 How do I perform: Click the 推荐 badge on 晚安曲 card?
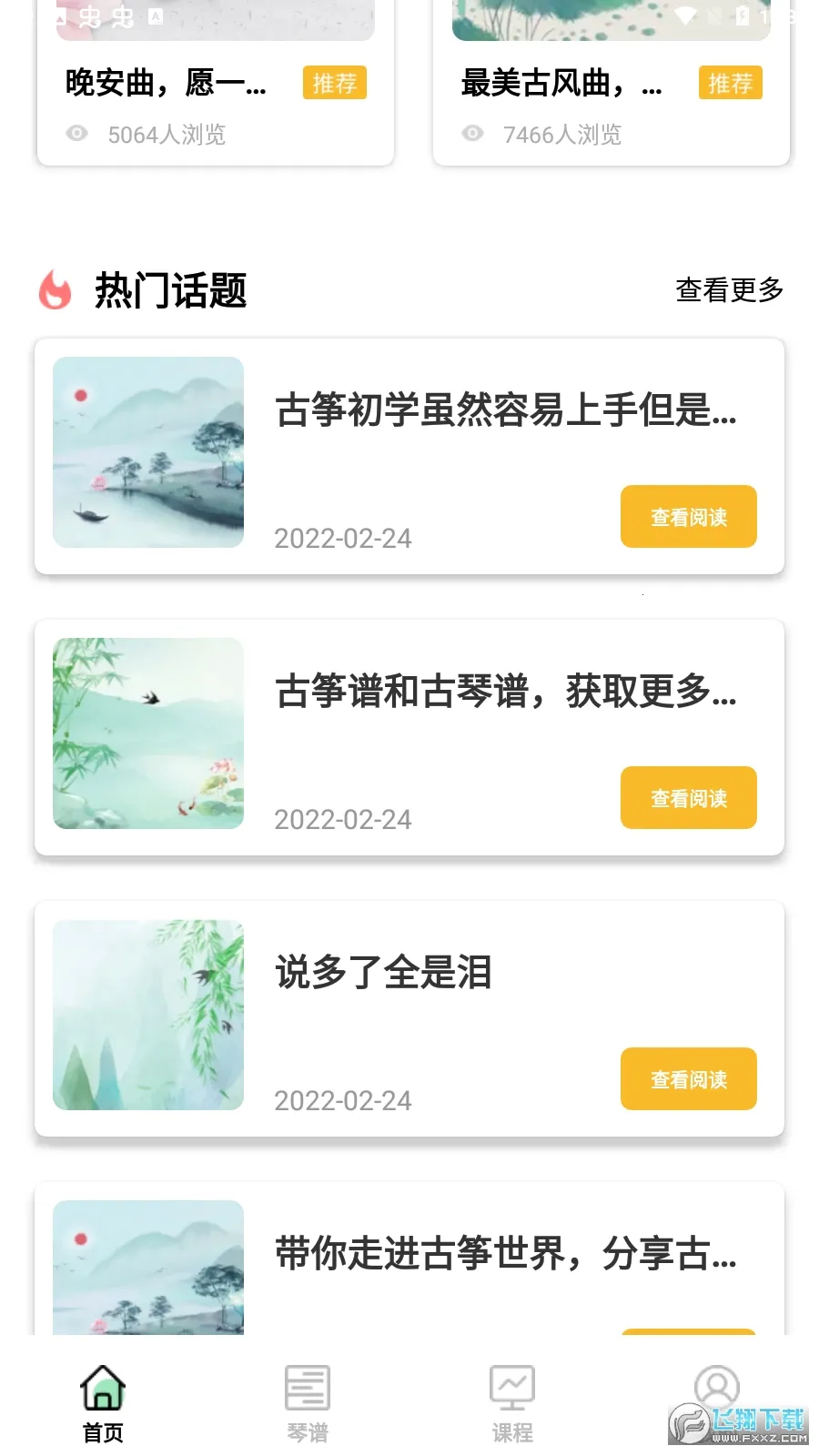coord(334,83)
